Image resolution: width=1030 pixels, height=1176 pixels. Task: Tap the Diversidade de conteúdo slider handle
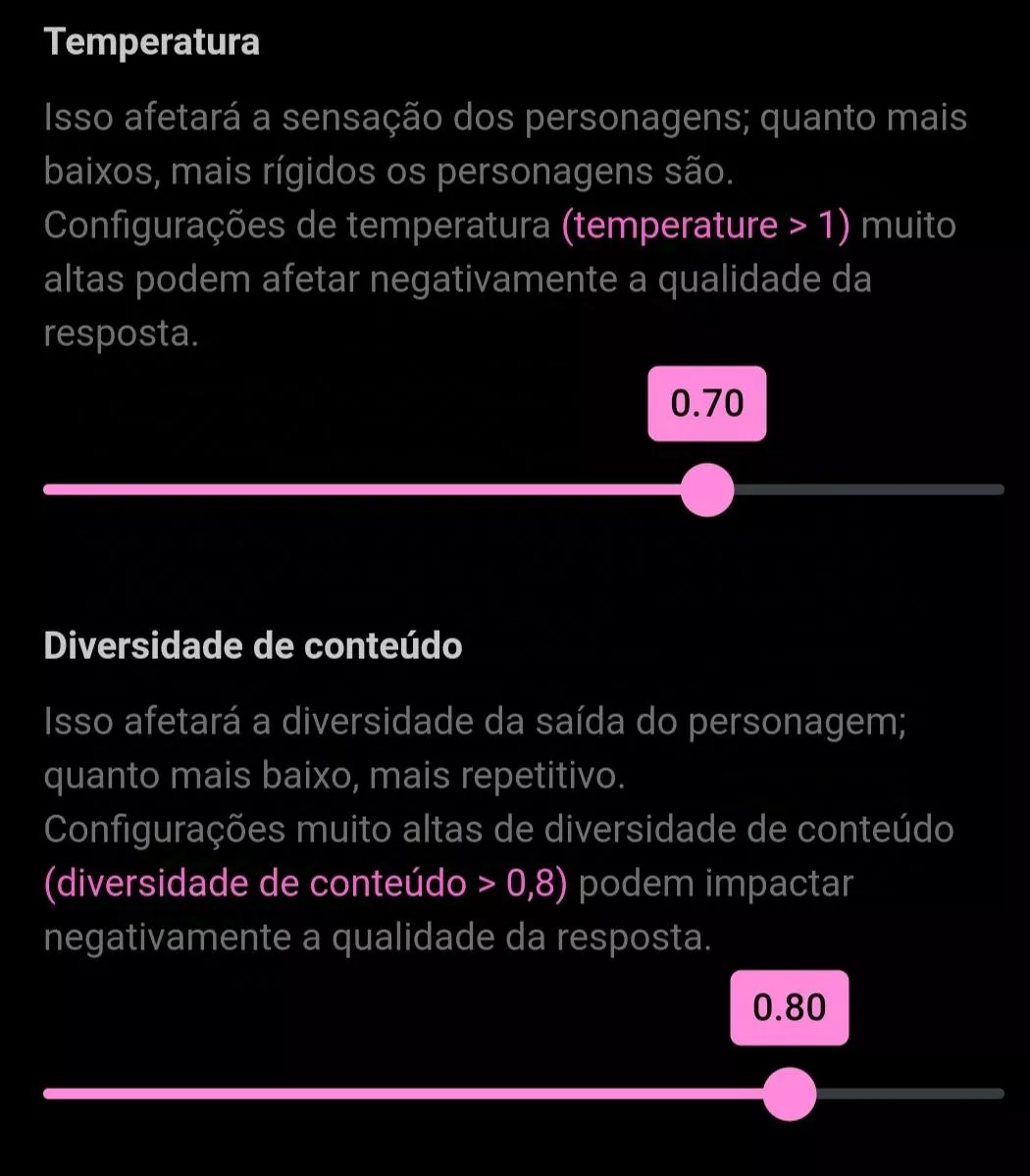click(x=790, y=1094)
